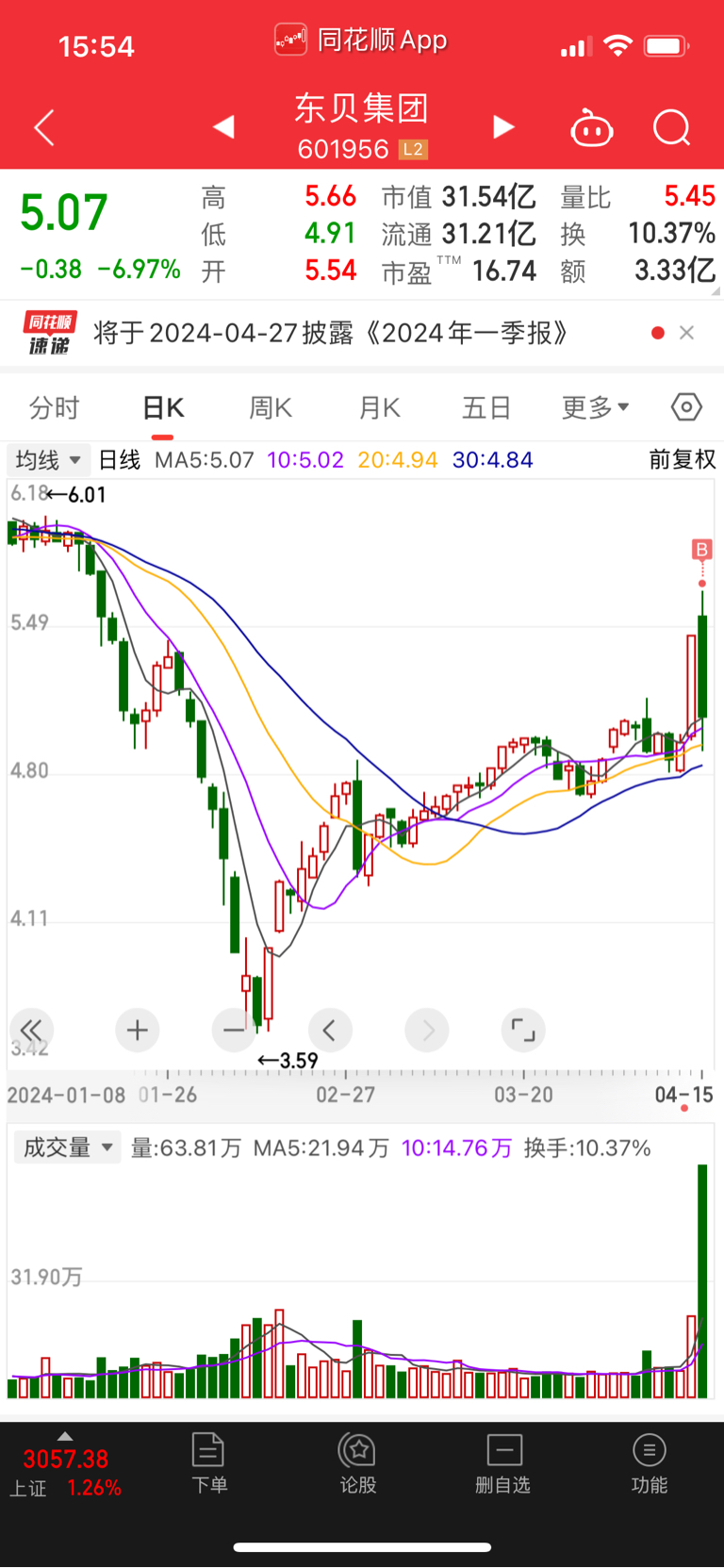Open fullscreen chart view icon
Viewport: 724px width, 1568px height.
[522, 1030]
